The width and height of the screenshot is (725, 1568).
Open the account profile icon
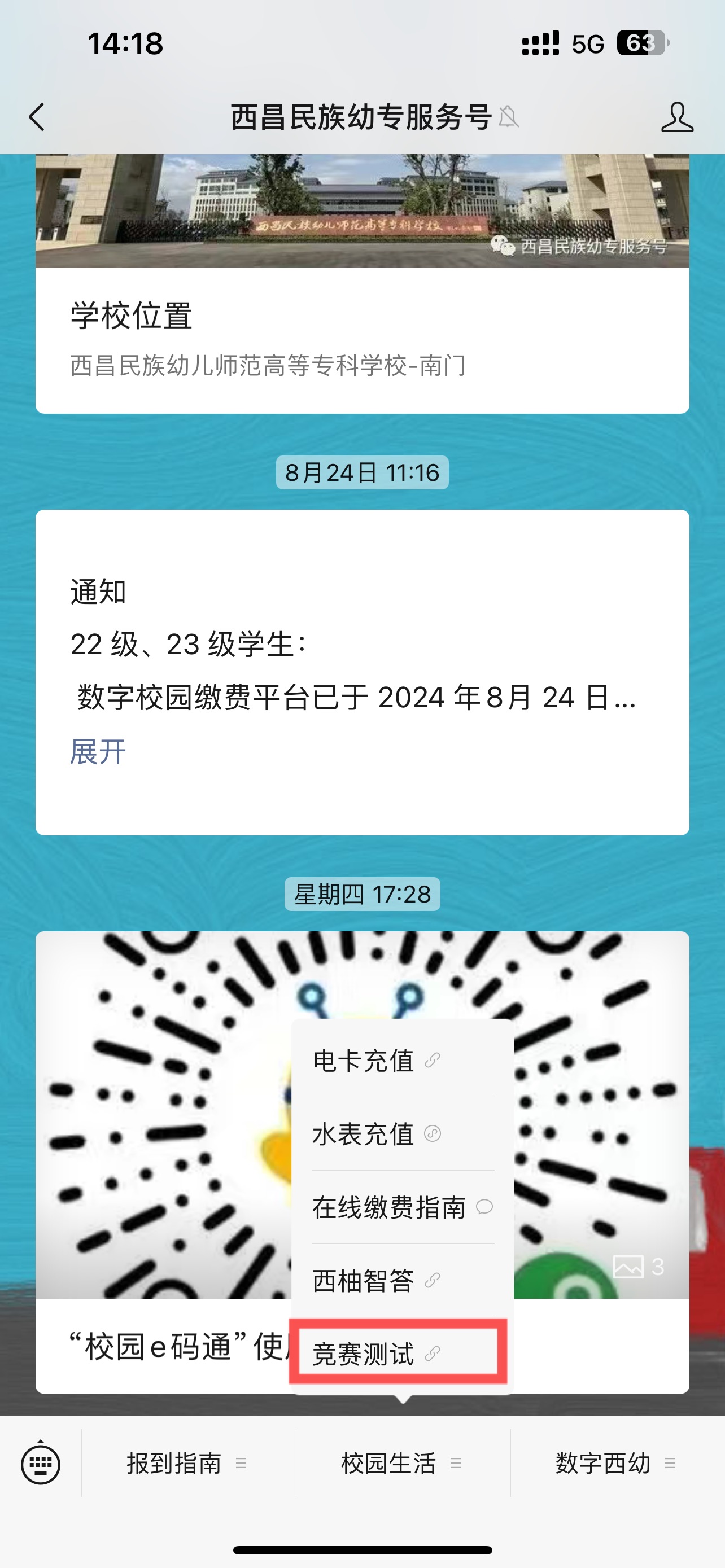[676, 117]
